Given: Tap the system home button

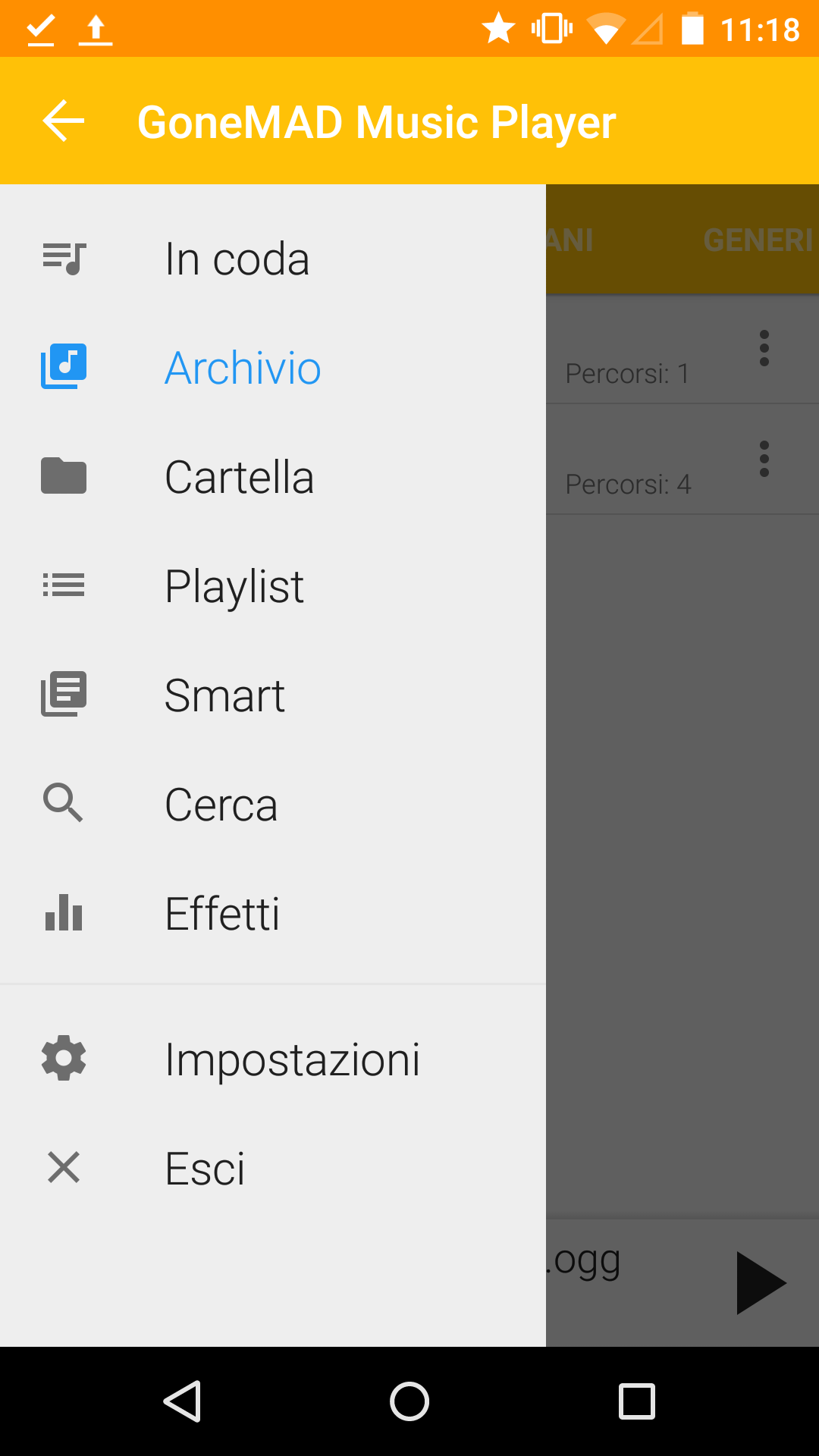Looking at the screenshot, I should (x=409, y=1401).
